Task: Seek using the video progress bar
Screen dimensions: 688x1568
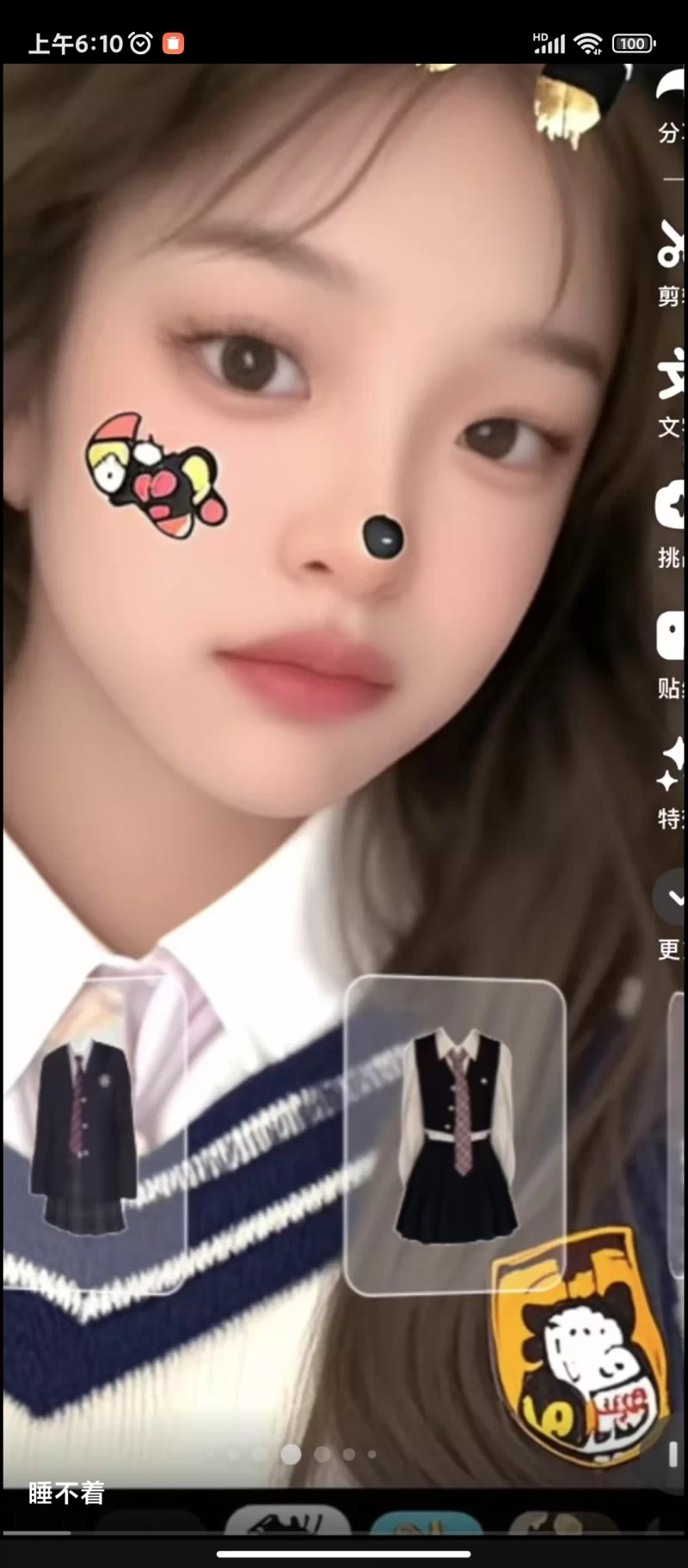Action: pyautogui.click(x=344, y=1532)
